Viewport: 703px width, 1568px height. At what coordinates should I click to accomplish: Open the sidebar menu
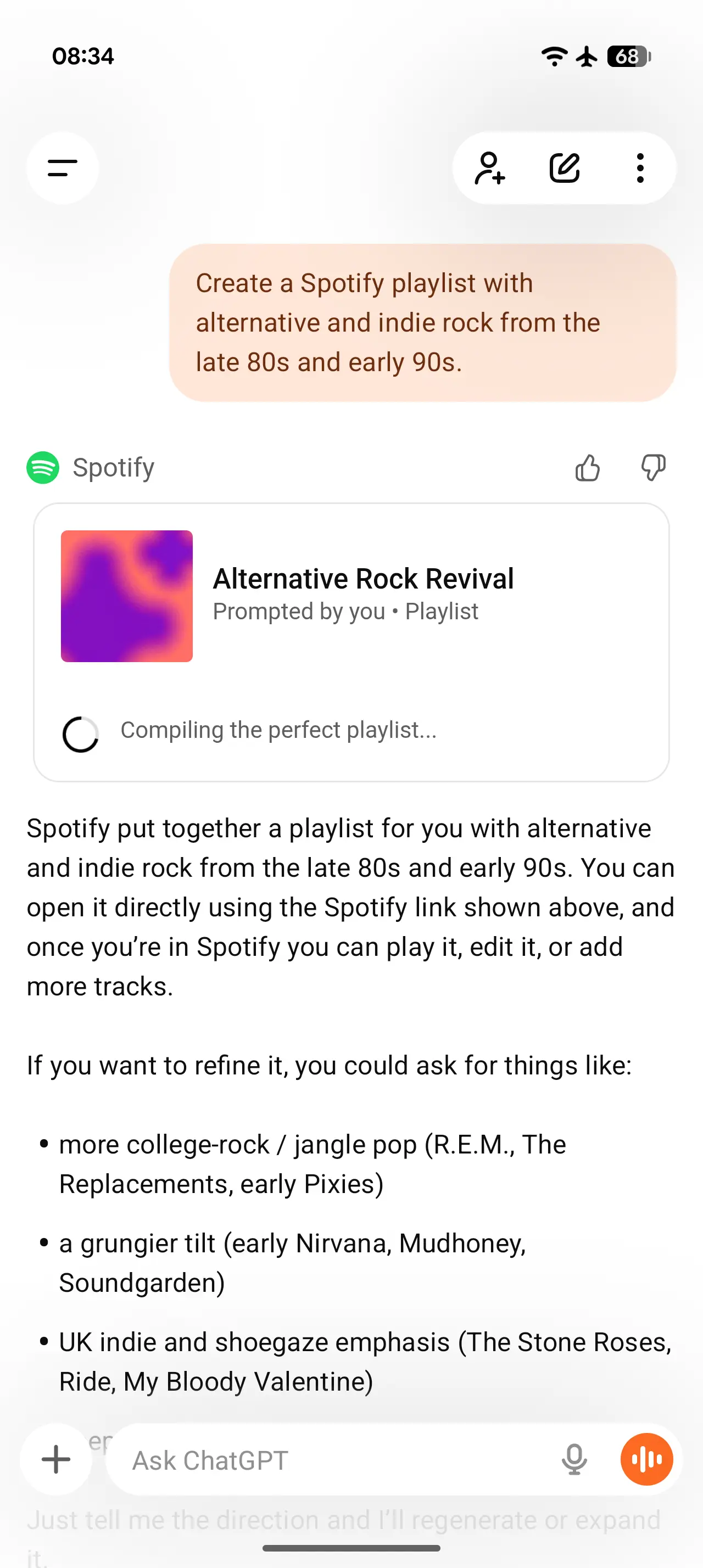point(62,167)
